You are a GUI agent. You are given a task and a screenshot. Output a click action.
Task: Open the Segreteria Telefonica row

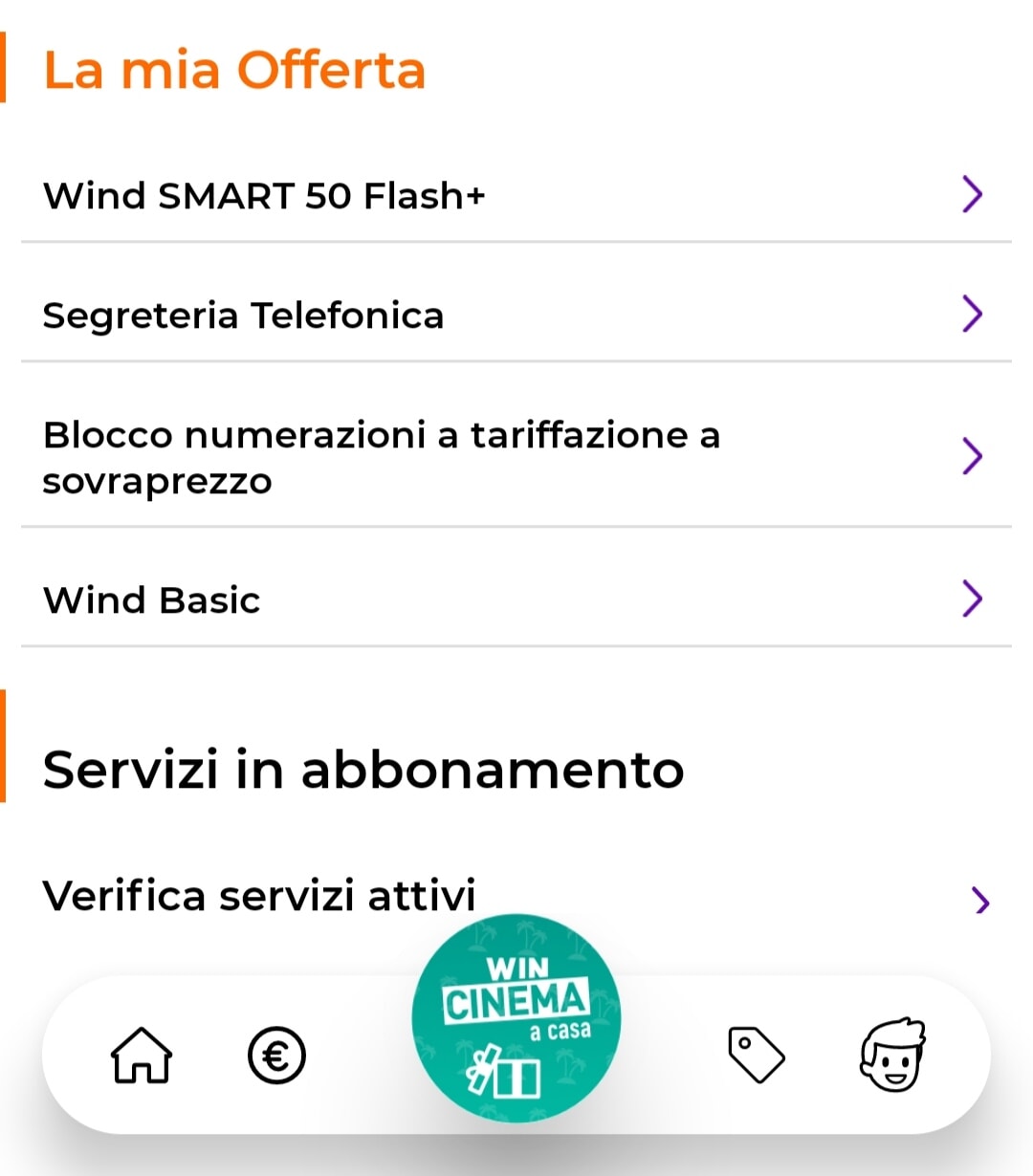click(x=515, y=315)
